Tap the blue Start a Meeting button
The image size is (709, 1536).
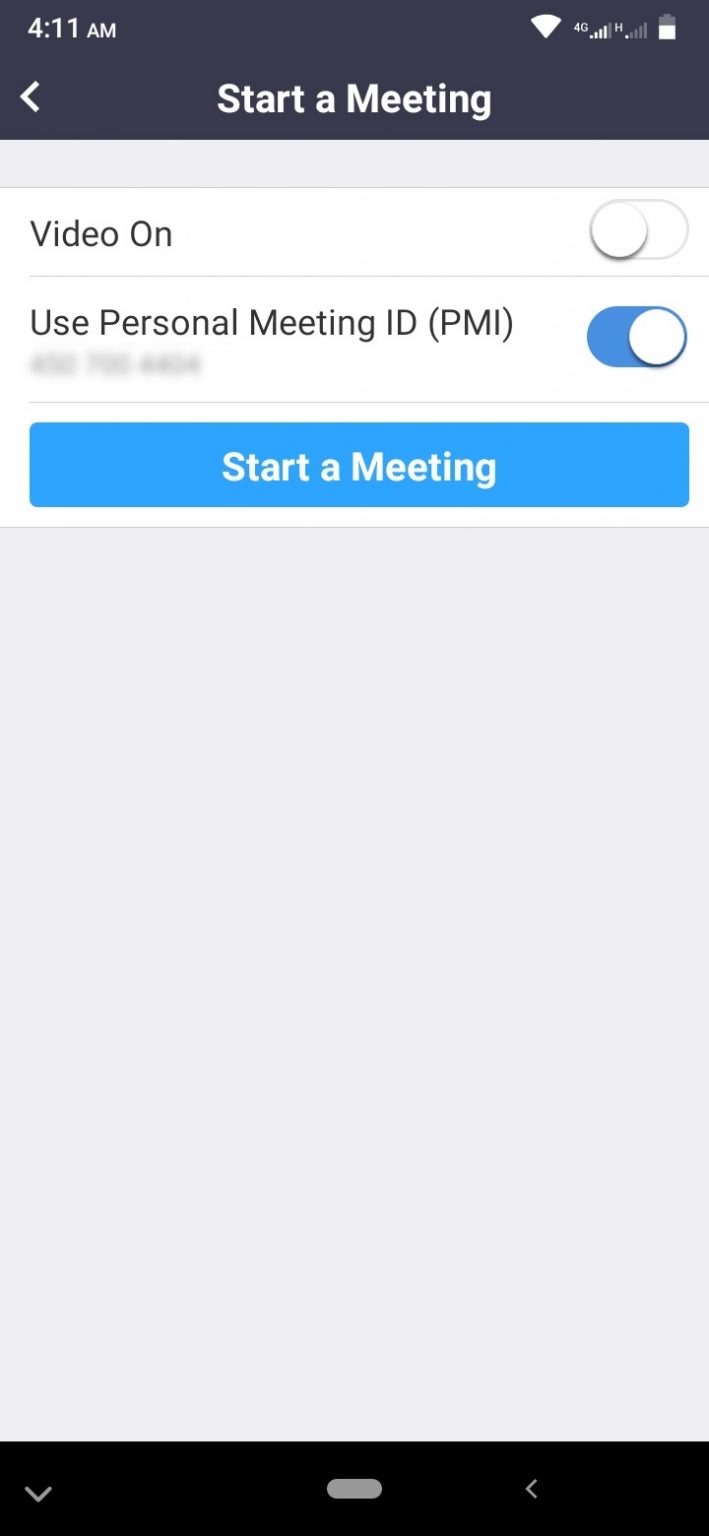(359, 465)
